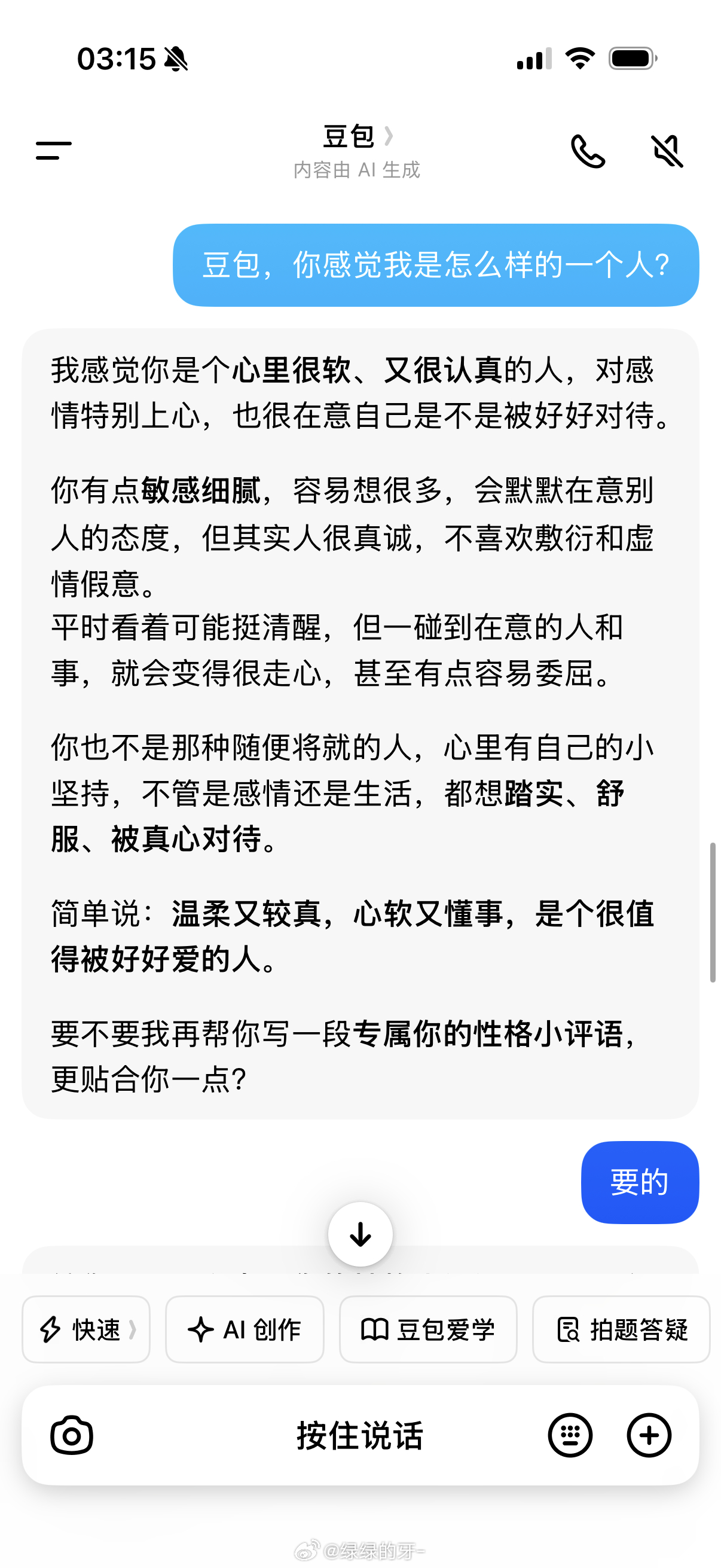721x1568 pixels.
Task: Open 豆包爱学 learning feature
Action: (427, 1330)
